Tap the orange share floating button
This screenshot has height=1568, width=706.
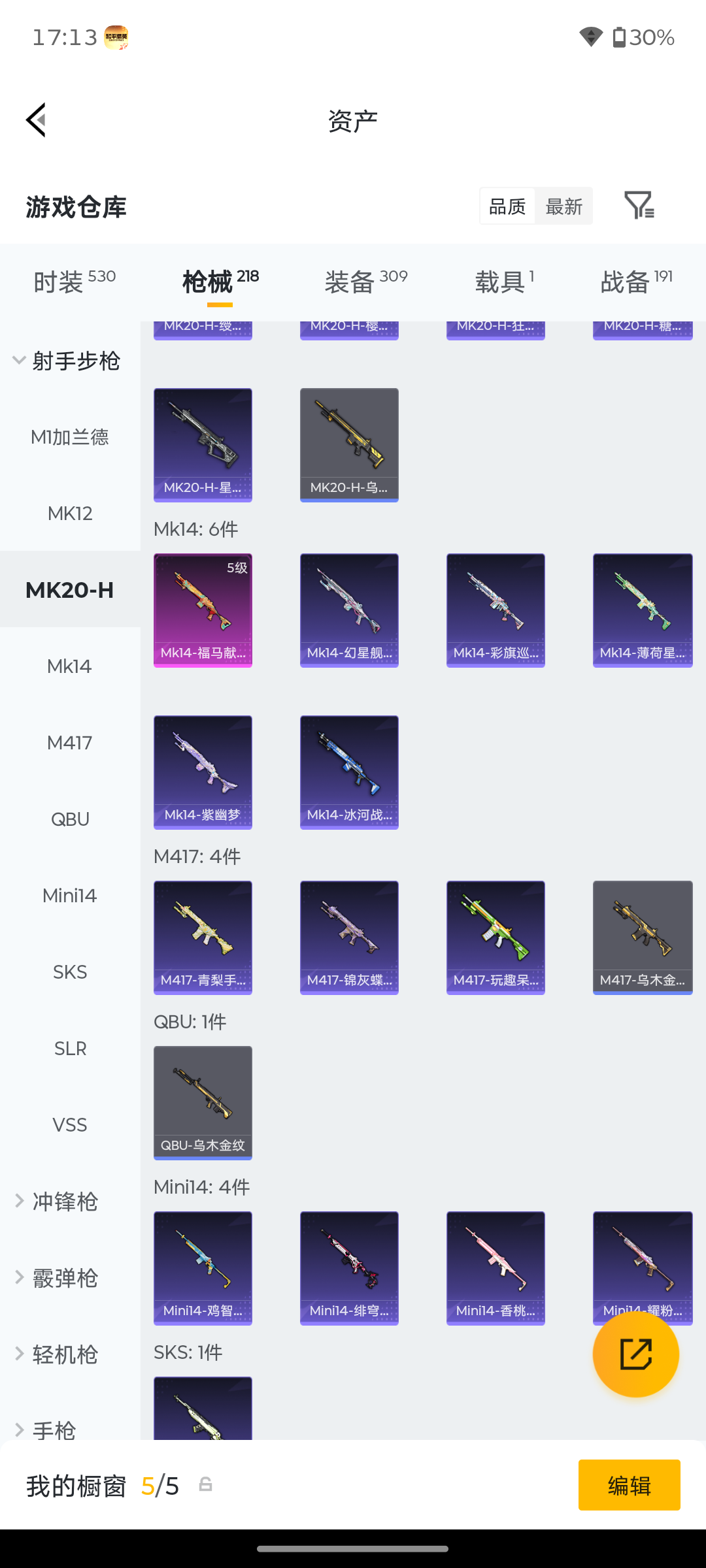pos(636,1354)
